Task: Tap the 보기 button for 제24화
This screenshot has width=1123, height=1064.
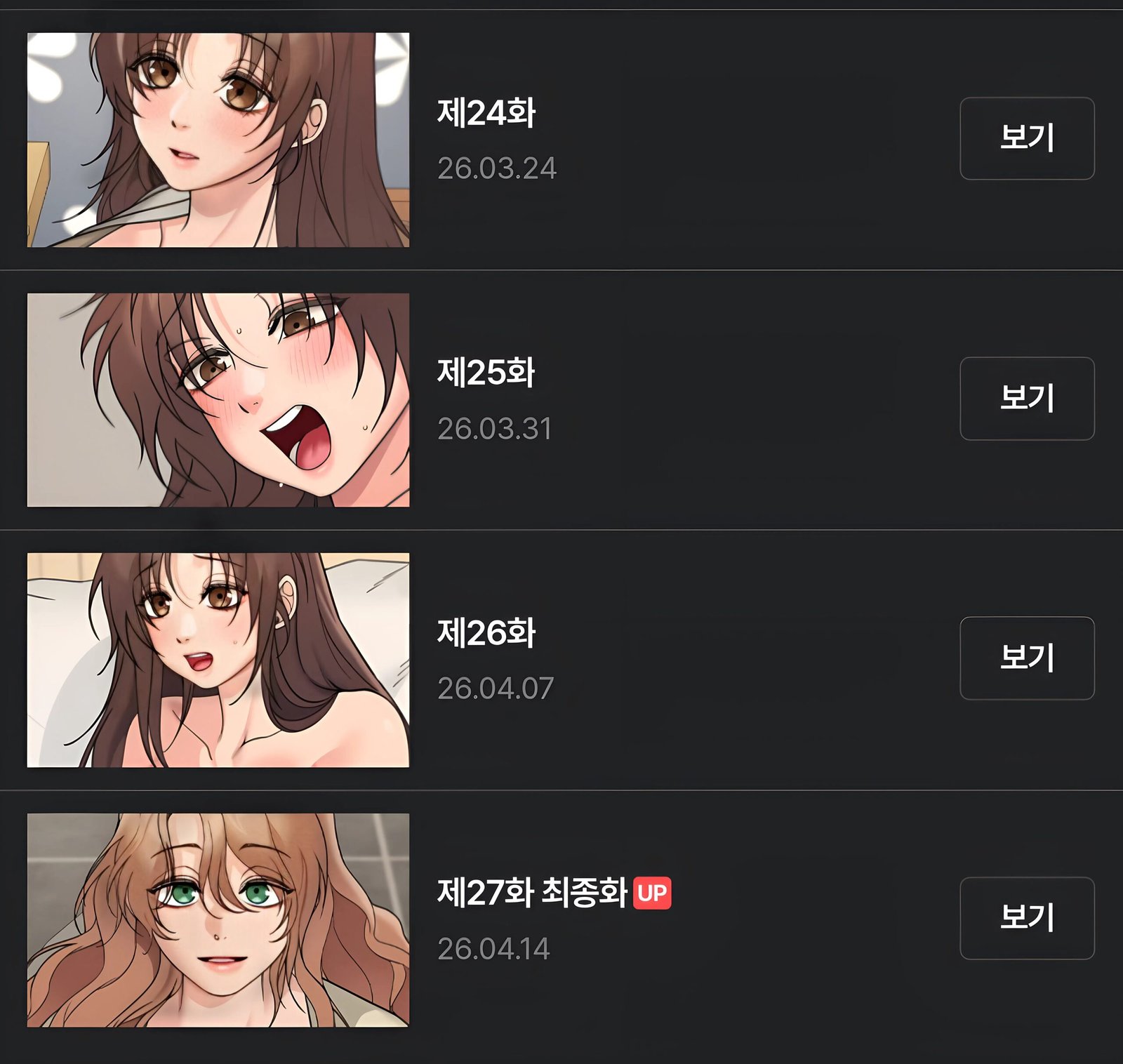Action: [x=1026, y=138]
